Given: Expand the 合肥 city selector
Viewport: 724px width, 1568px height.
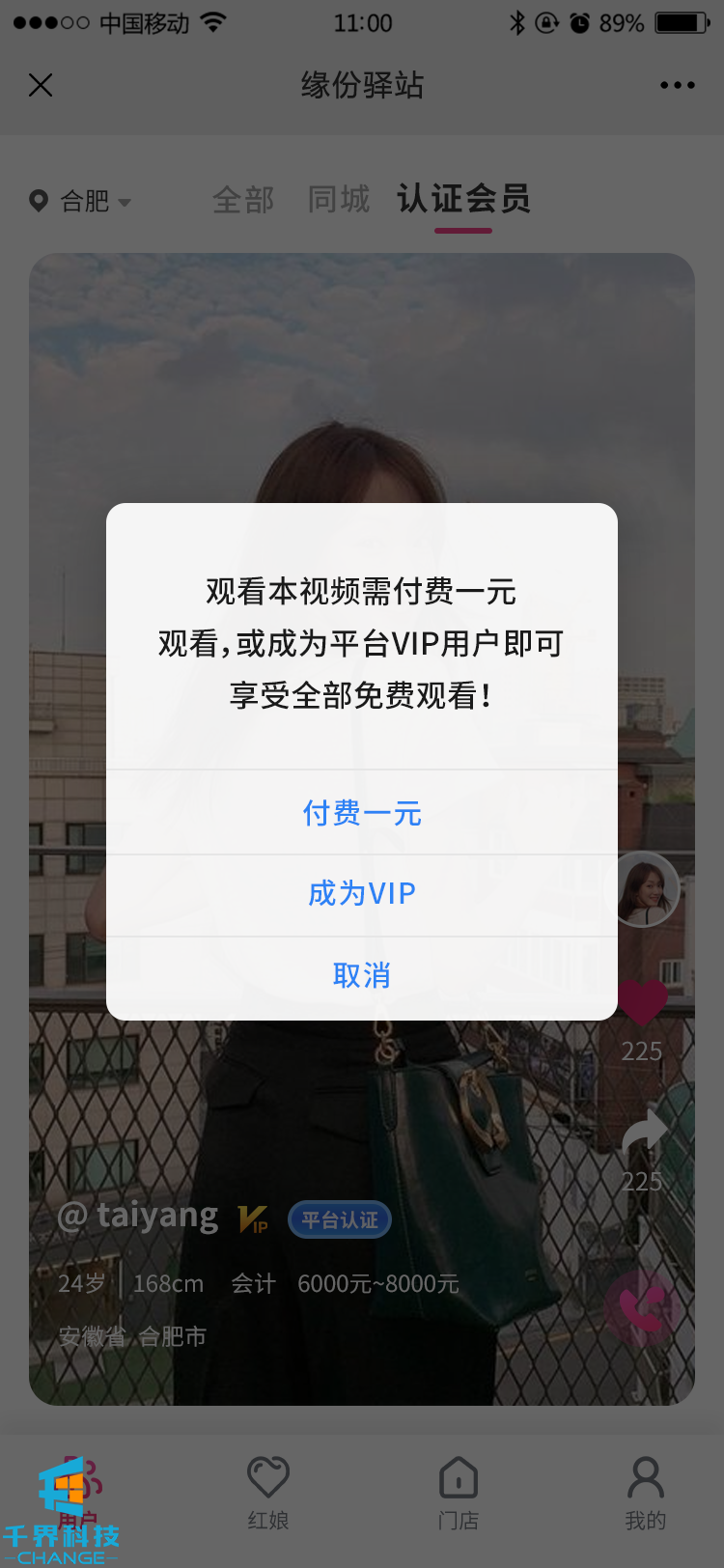Looking at the screenshot, I should (82, 201).
